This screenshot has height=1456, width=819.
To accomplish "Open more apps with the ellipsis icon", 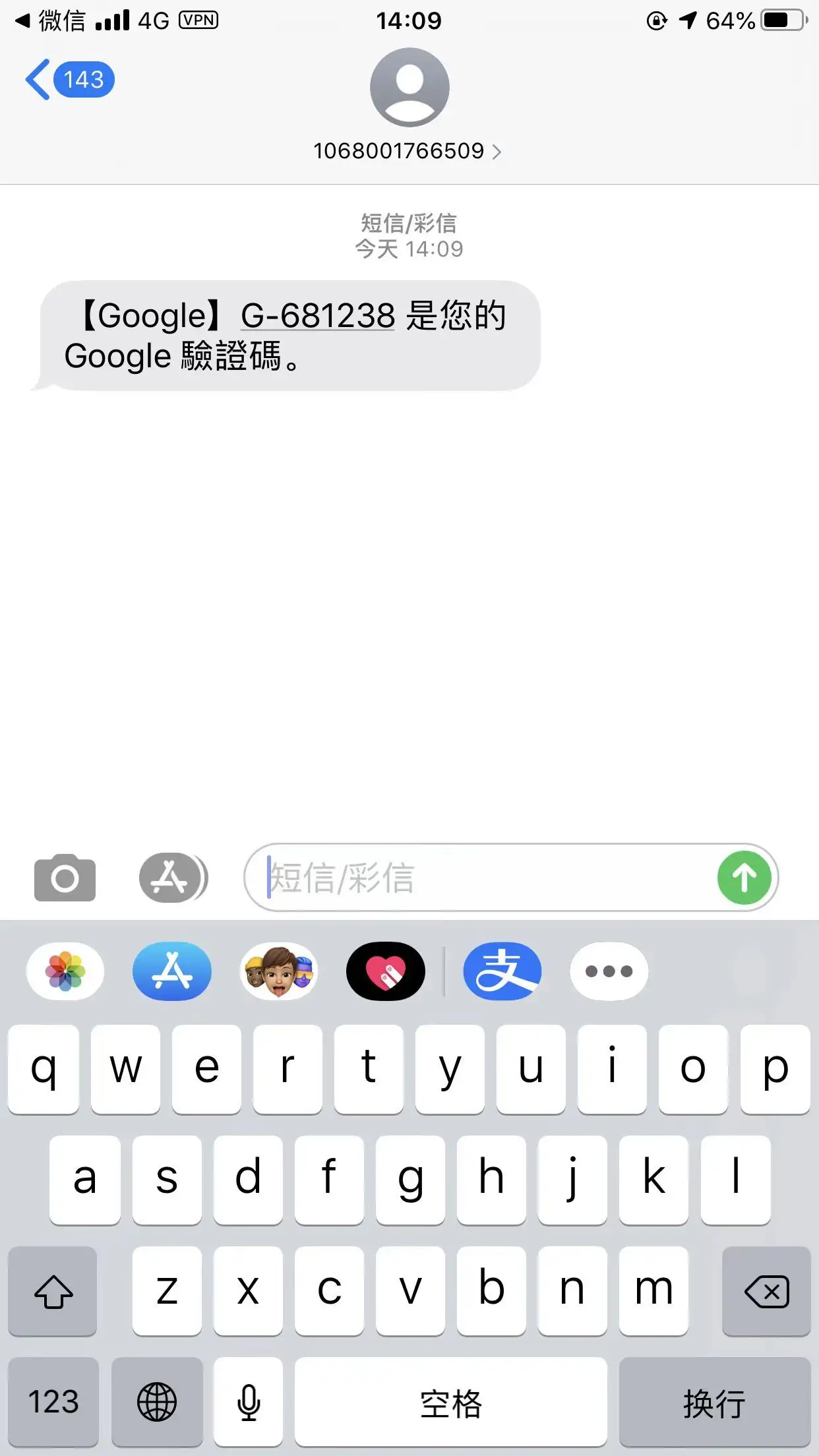I will tap(608, 971).
